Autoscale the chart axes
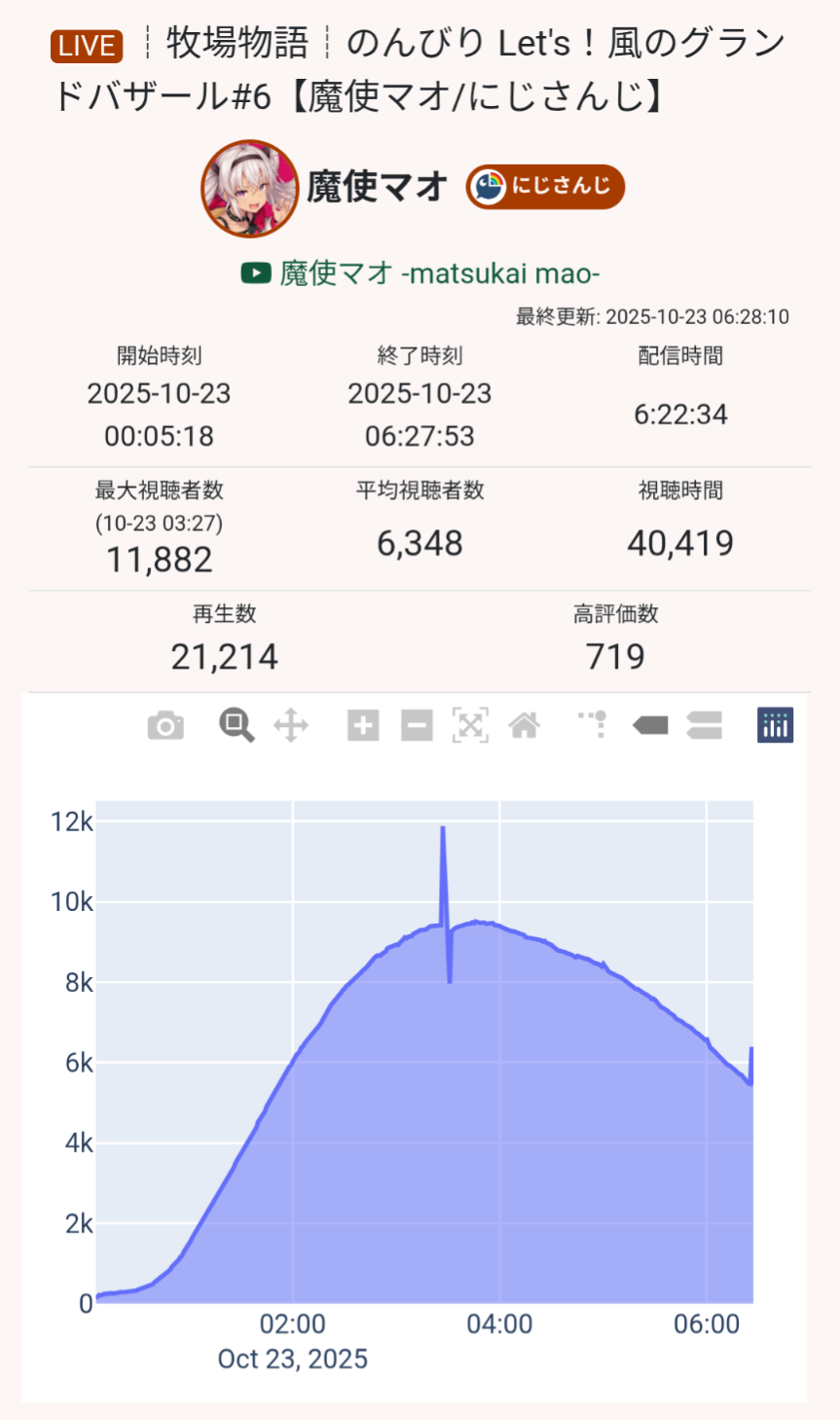The height and width of the screenshot is (1420, 840). (x=470, y=726)
